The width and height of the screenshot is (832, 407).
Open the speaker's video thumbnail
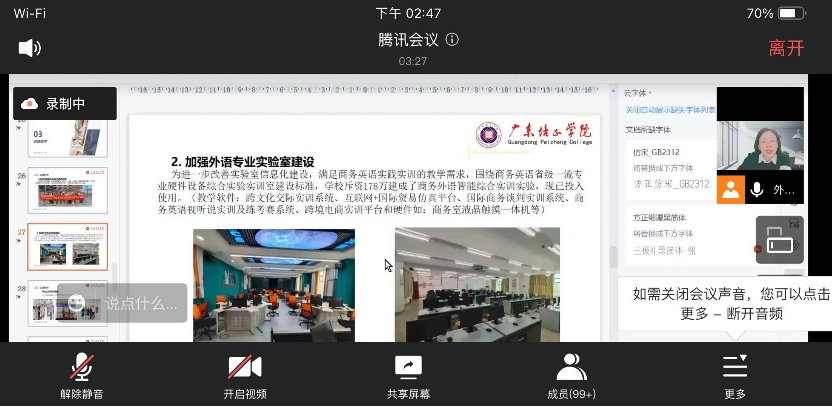pyautogui.click(x=761, y=145)
